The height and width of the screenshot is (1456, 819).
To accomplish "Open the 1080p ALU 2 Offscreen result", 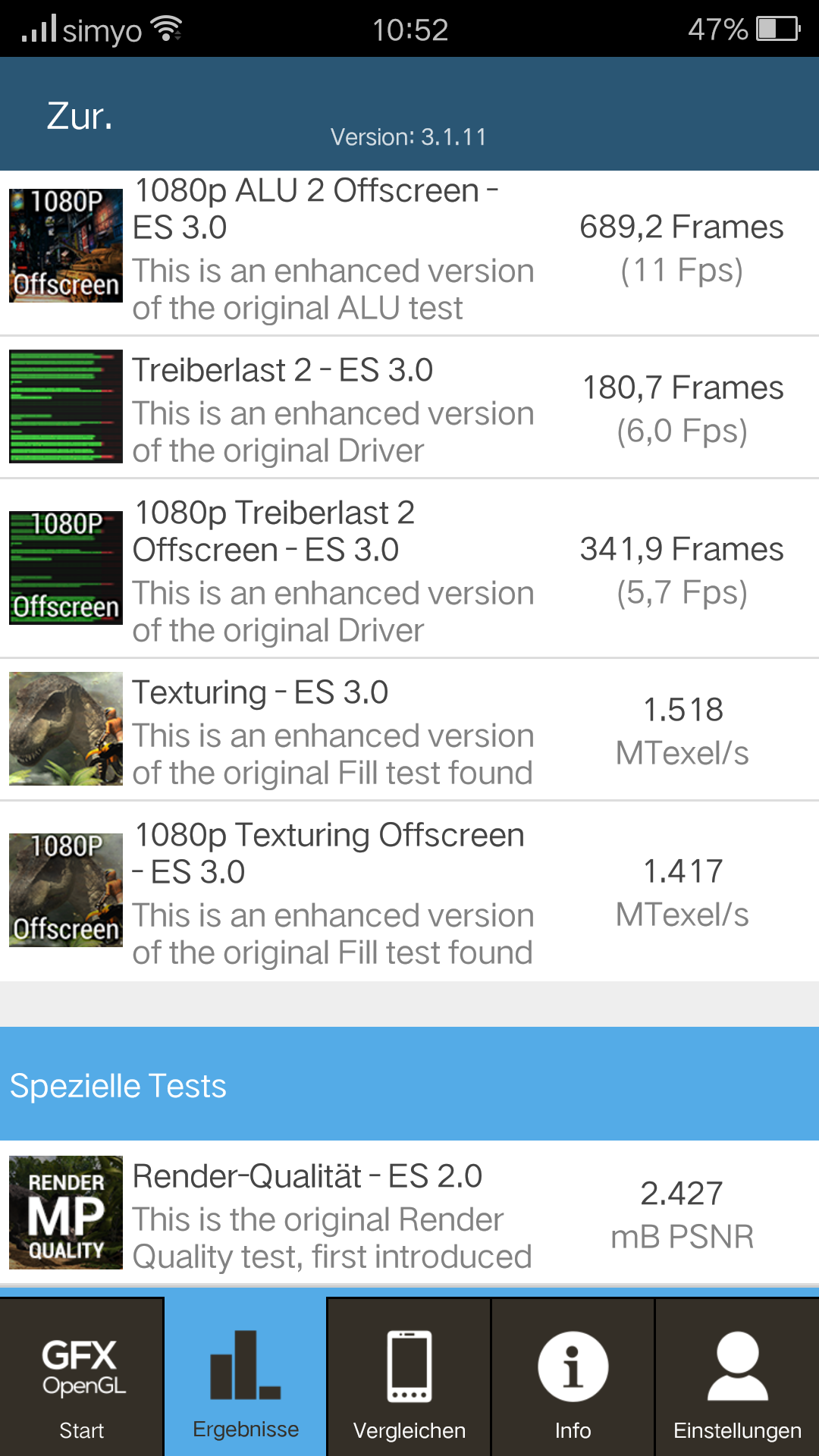I will click(x=409, y=253).
